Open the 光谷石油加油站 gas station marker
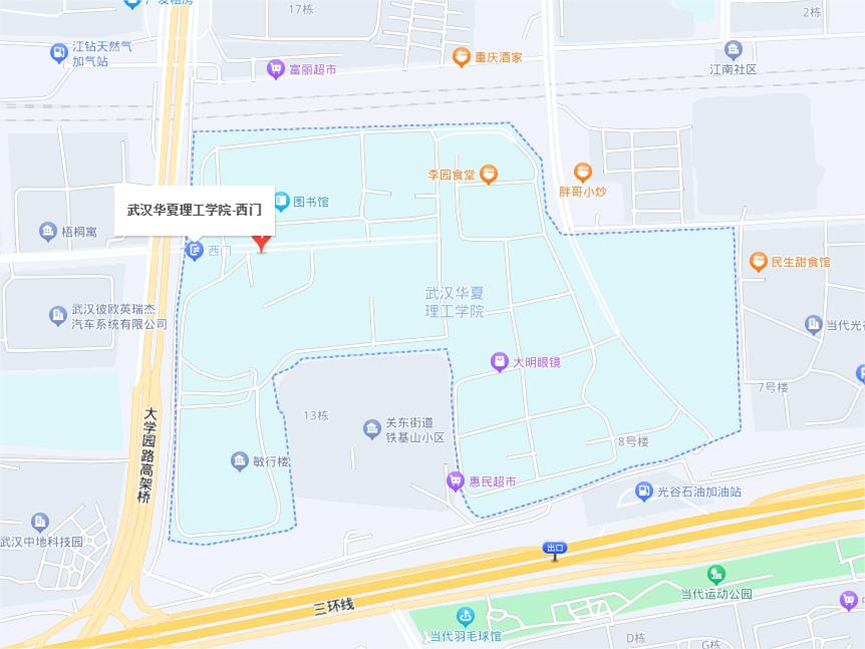The width and height of the screenshot is (865, 649). click(644, 491)
